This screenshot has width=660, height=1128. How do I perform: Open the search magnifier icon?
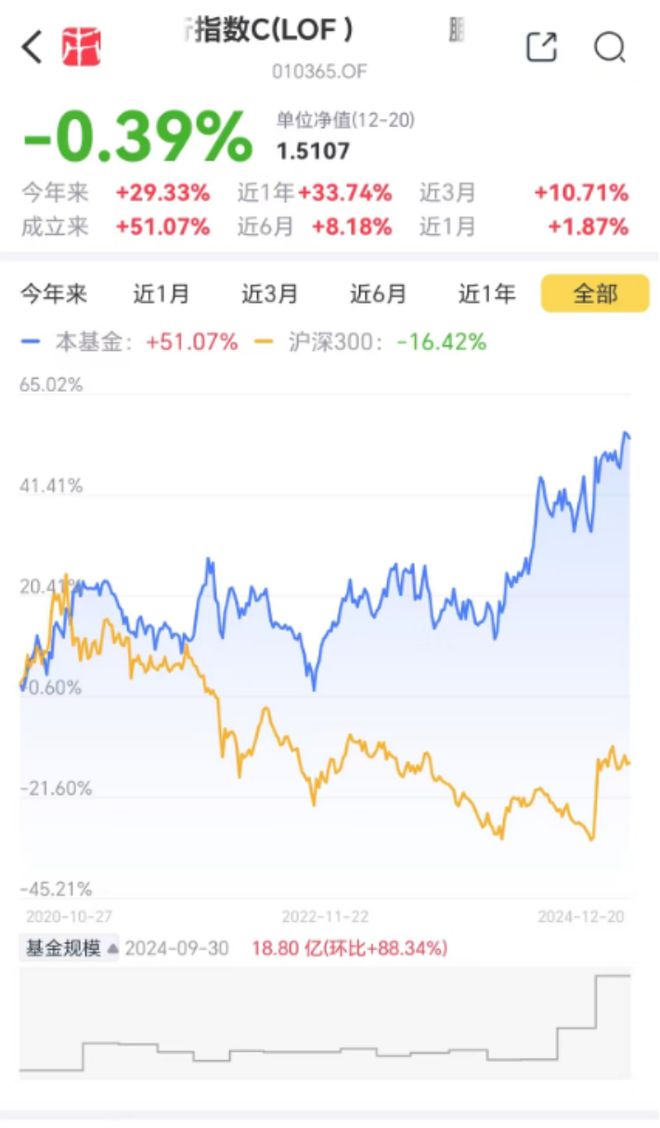pyautogui.click(x=610, y=48)
